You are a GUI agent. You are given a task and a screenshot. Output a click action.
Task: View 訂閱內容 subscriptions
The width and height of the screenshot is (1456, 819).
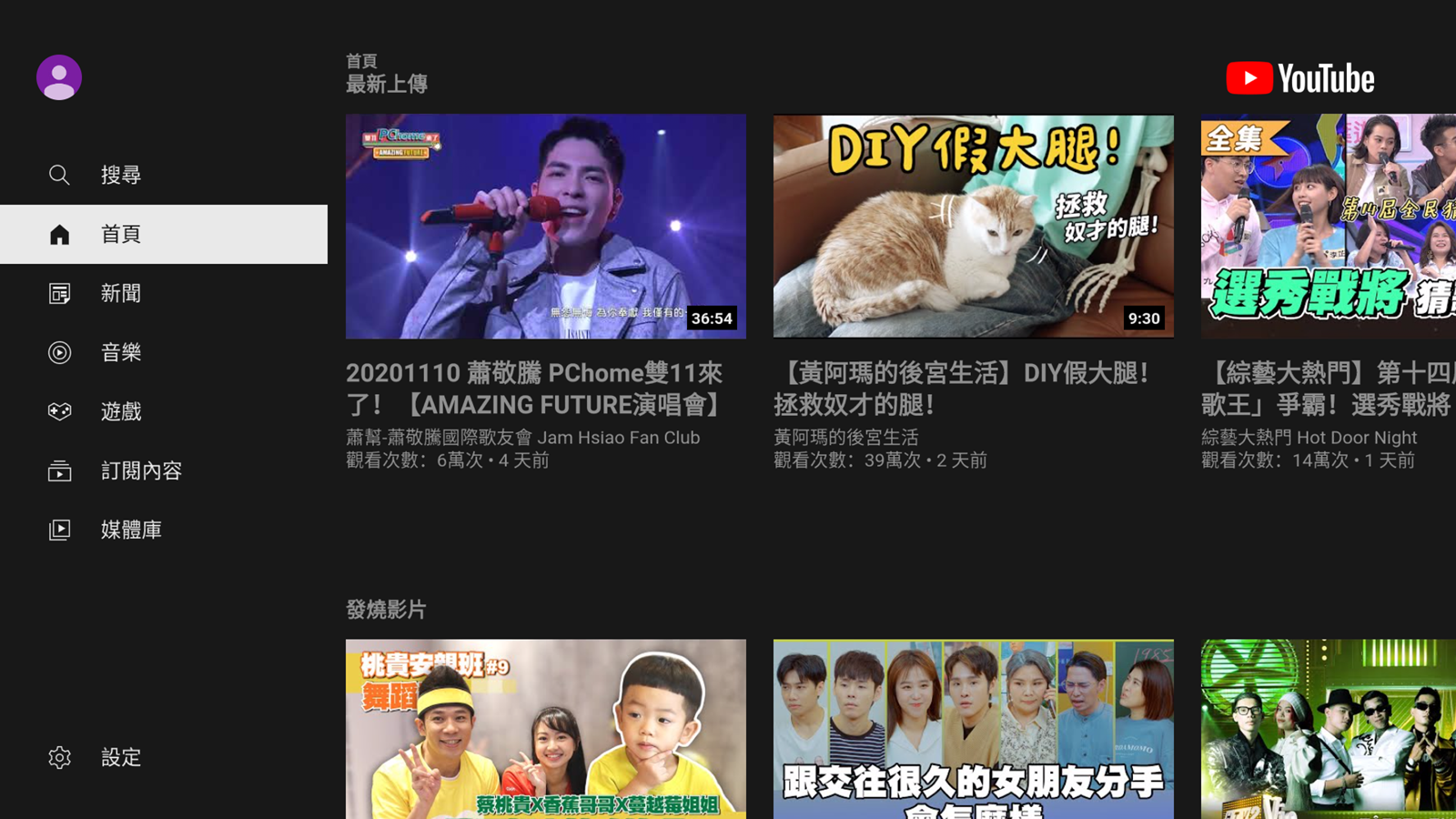[140, 470]
